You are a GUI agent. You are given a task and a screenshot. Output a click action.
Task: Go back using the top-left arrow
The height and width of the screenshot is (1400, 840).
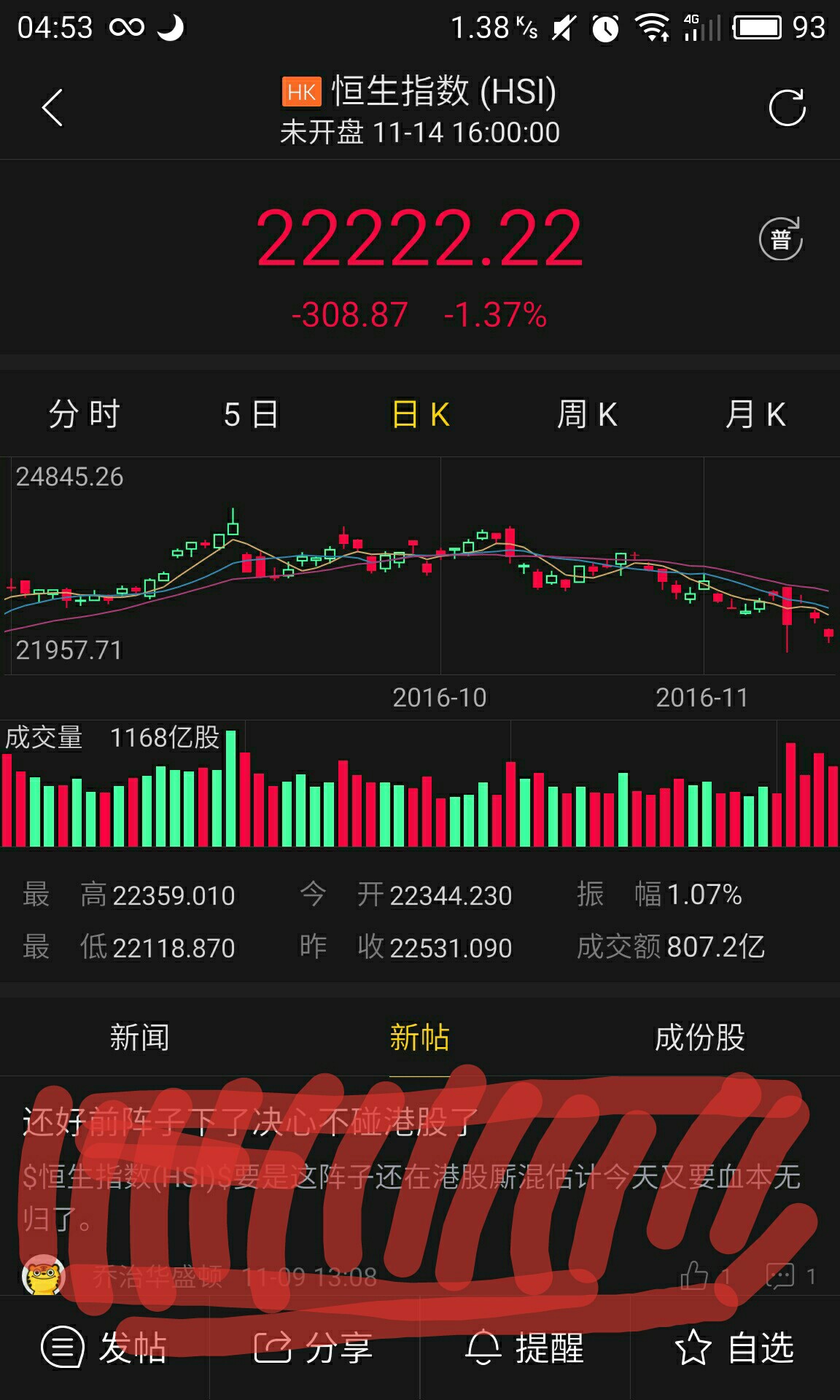coord(52,108)
